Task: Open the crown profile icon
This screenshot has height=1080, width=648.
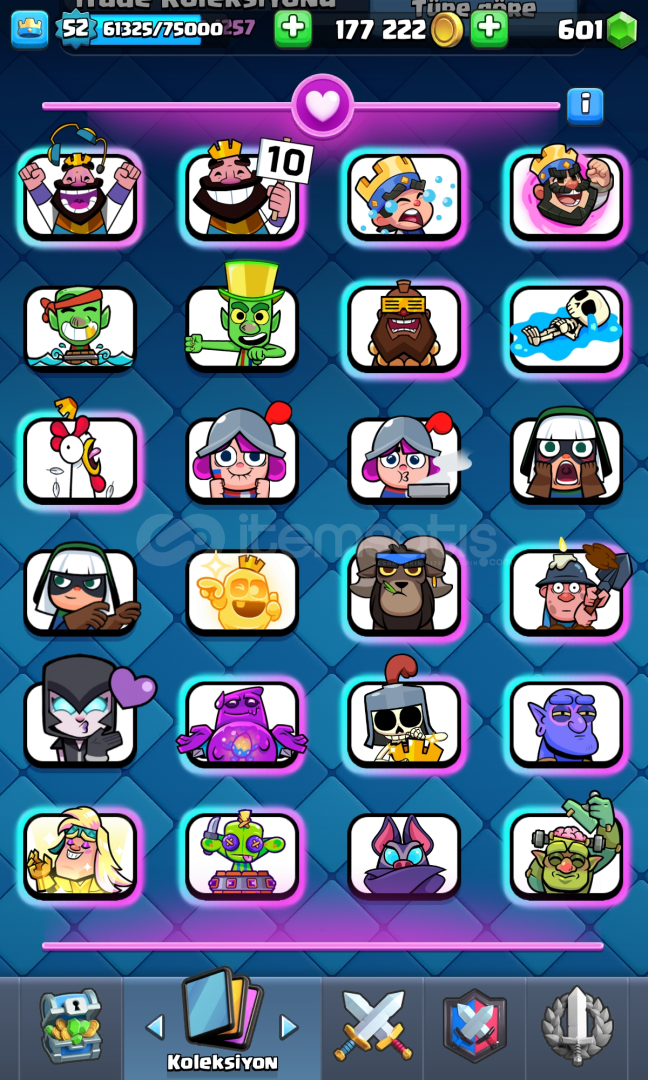Action: tap(30, 30)
